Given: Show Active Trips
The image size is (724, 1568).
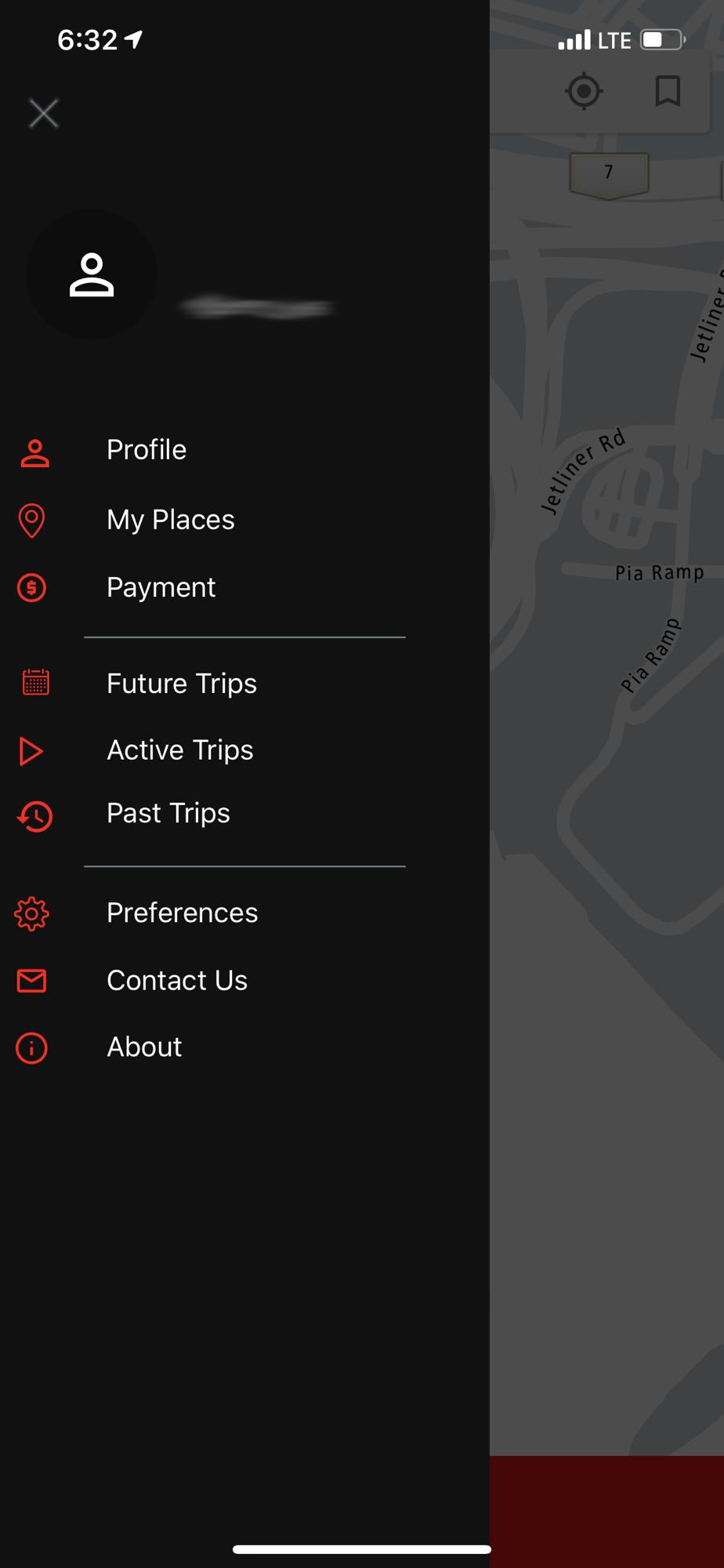Looking at the screenshot, I should tap(244, 750).
